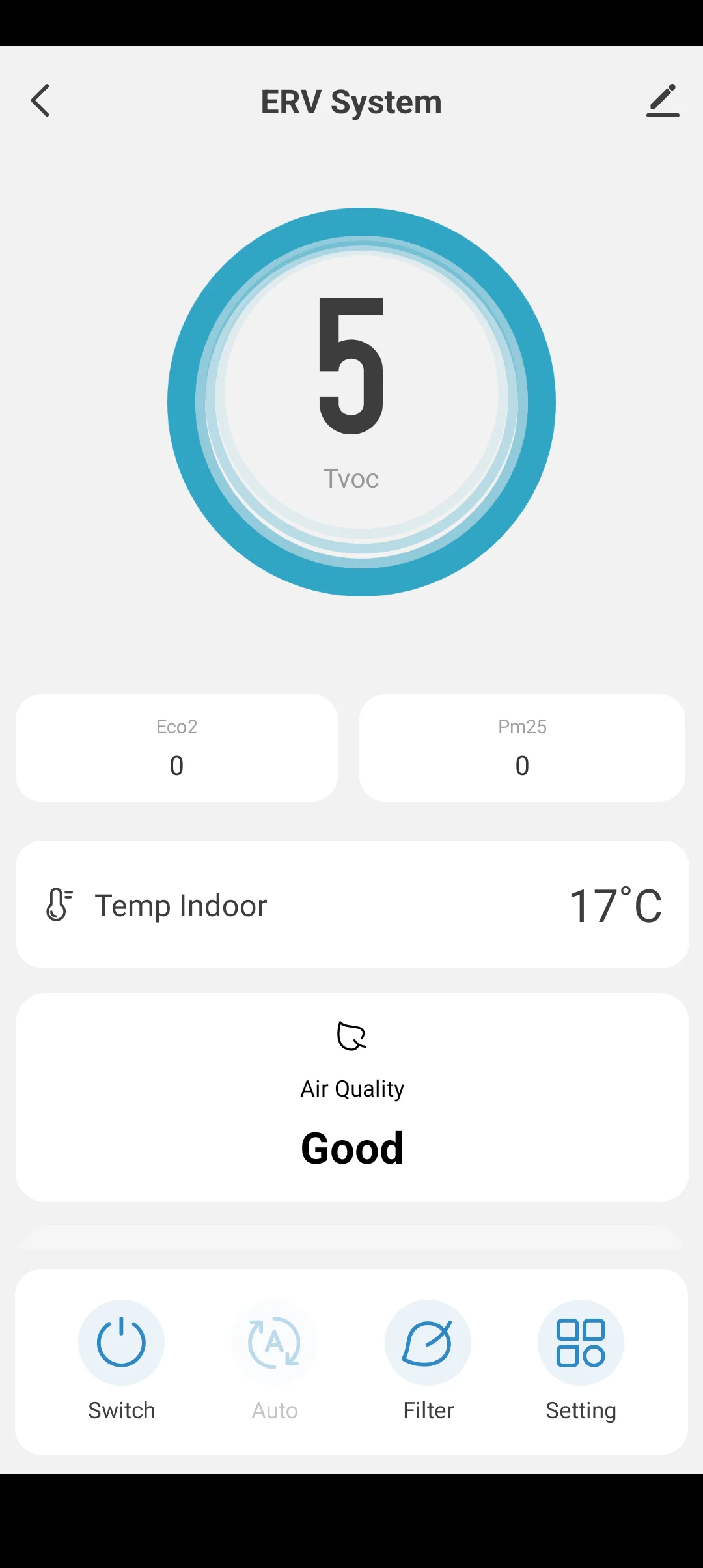The image size is (703, 1568).
Task: Enable Auto mode
Action: click(x=274, y=1343)
